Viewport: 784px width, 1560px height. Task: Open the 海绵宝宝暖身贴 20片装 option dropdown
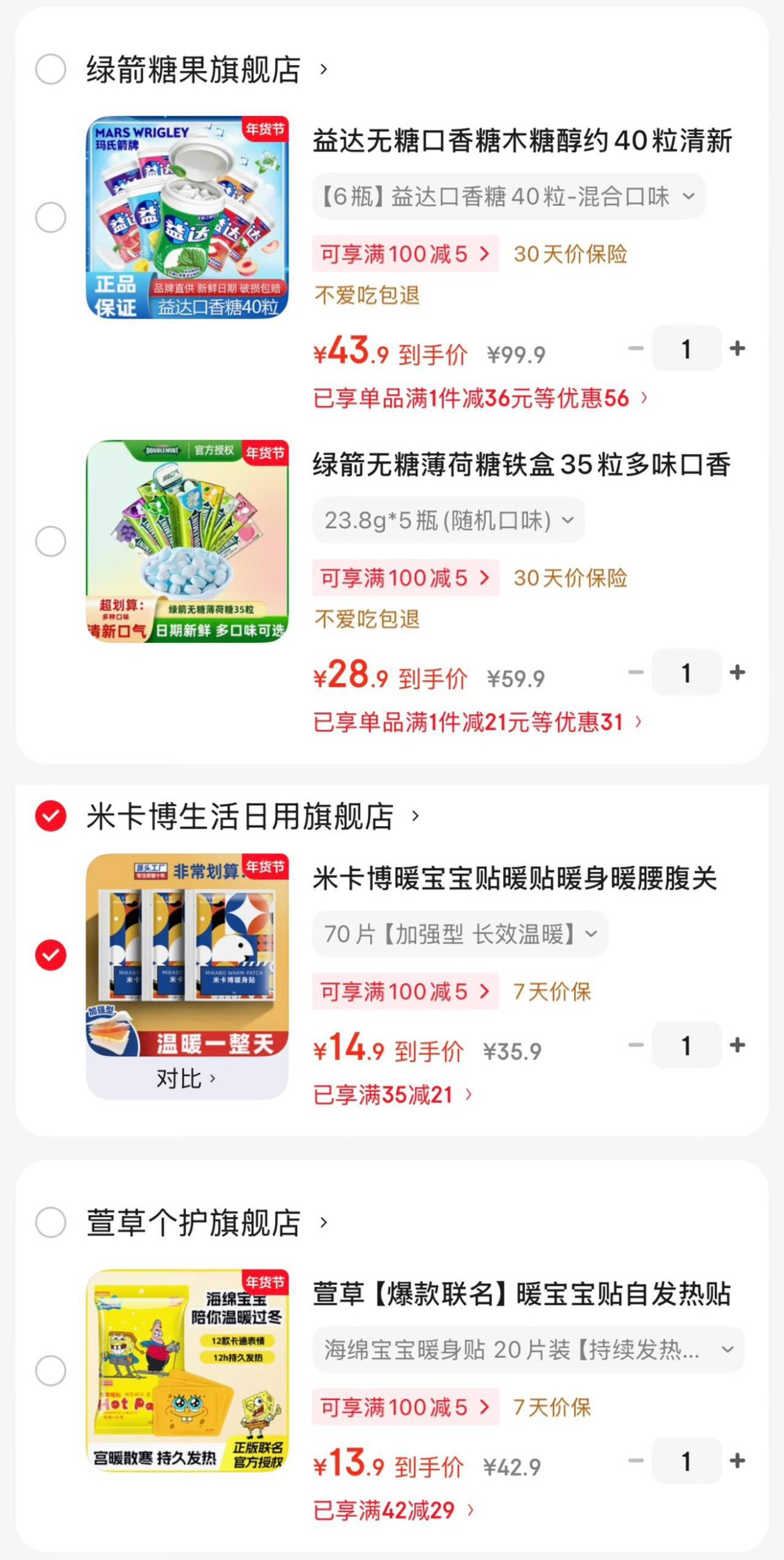pos(528,1349)
